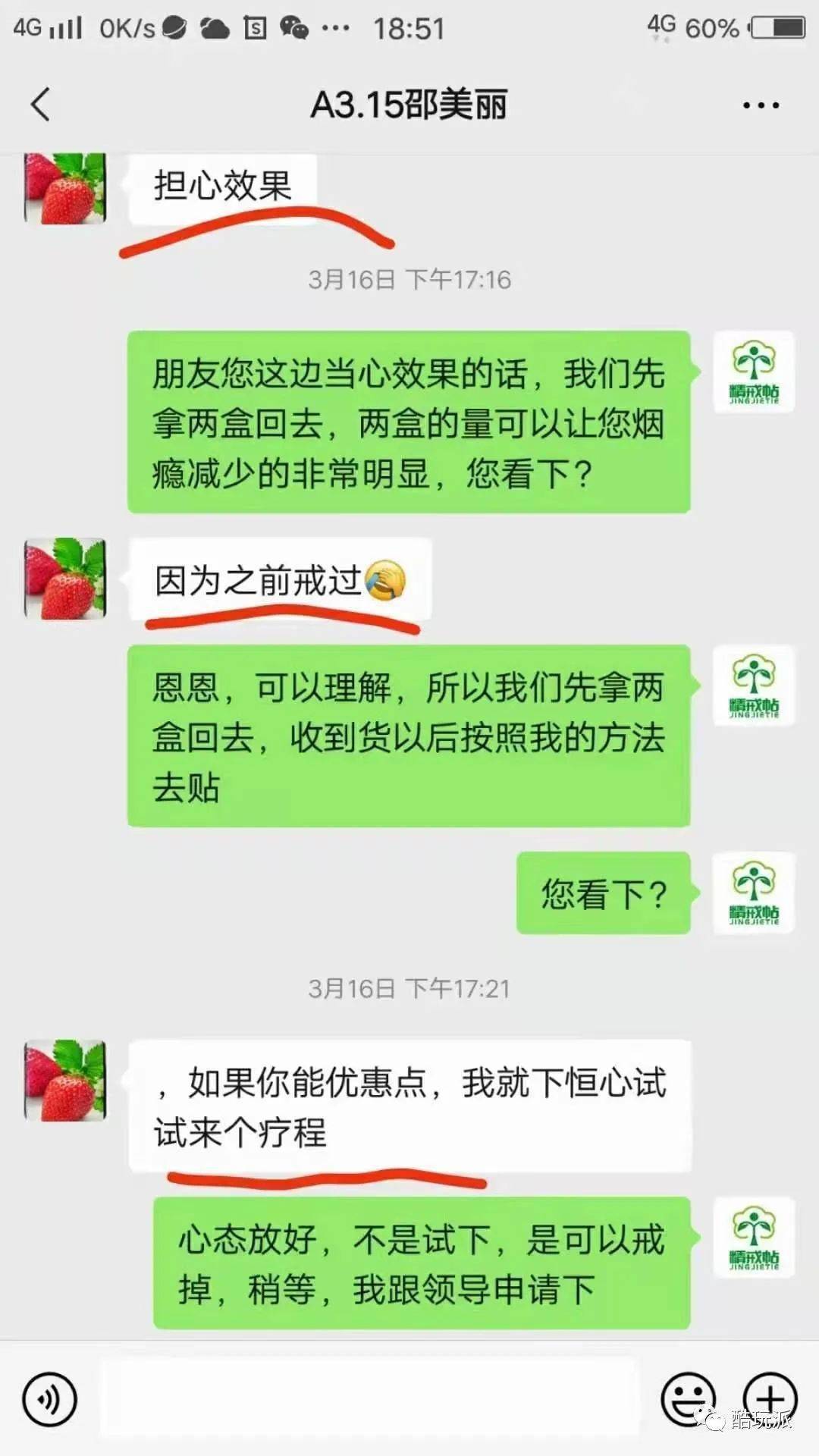Go back to the chat list
The width and height of the screenshot is (819, 1456).
click(41, 105)
